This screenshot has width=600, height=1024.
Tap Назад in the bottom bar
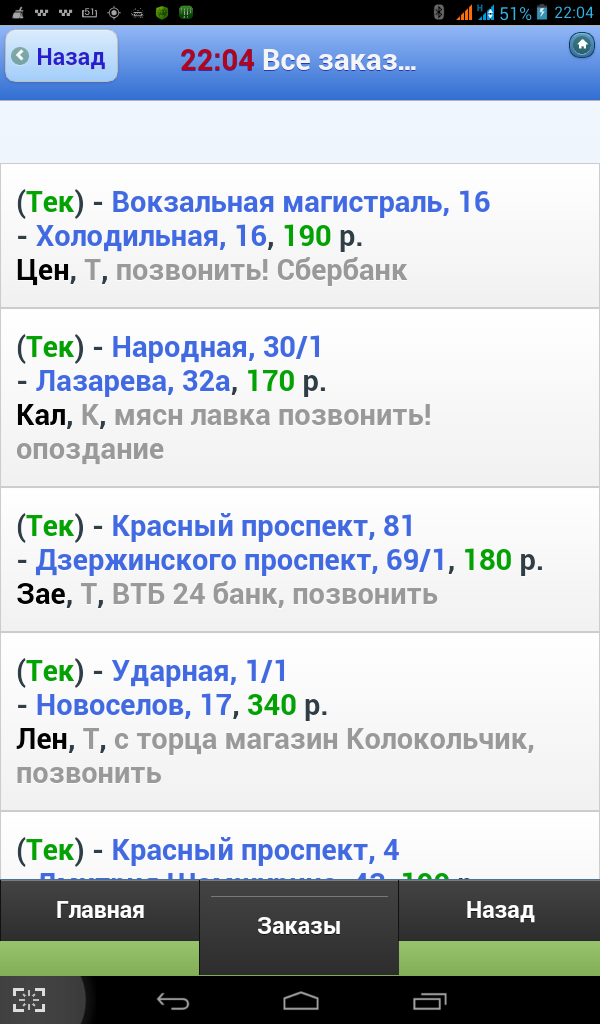click(499, 910)
